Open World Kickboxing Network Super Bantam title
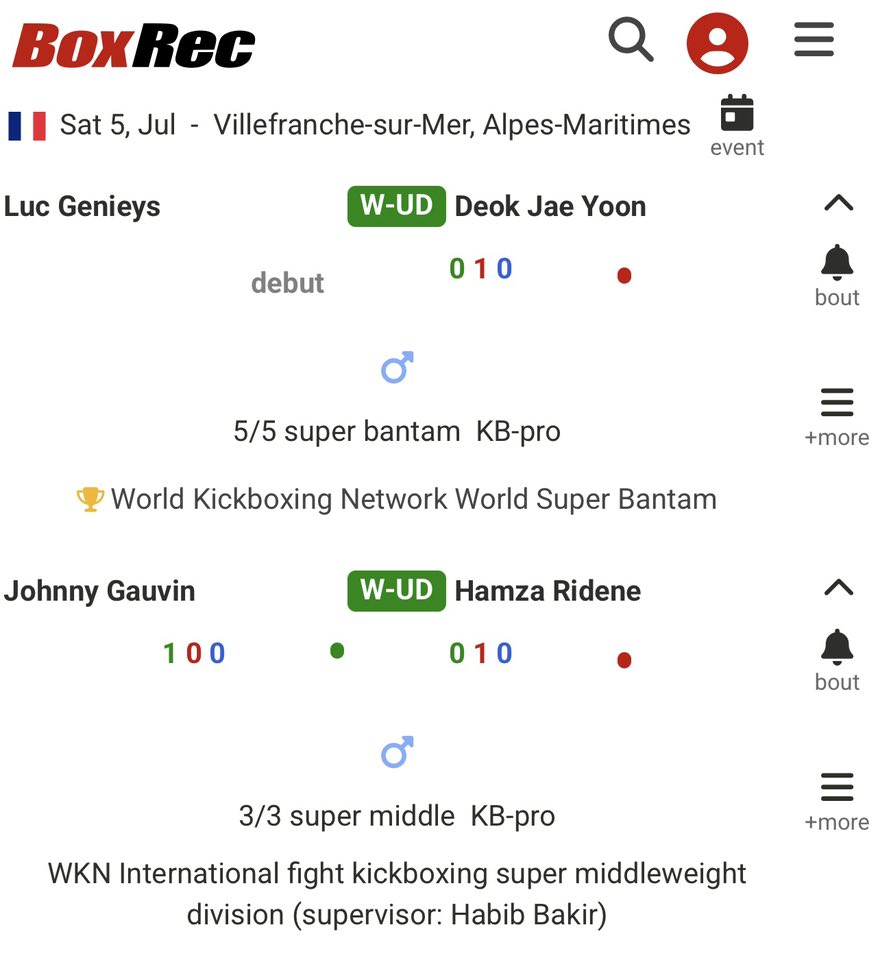 (413, 499)
